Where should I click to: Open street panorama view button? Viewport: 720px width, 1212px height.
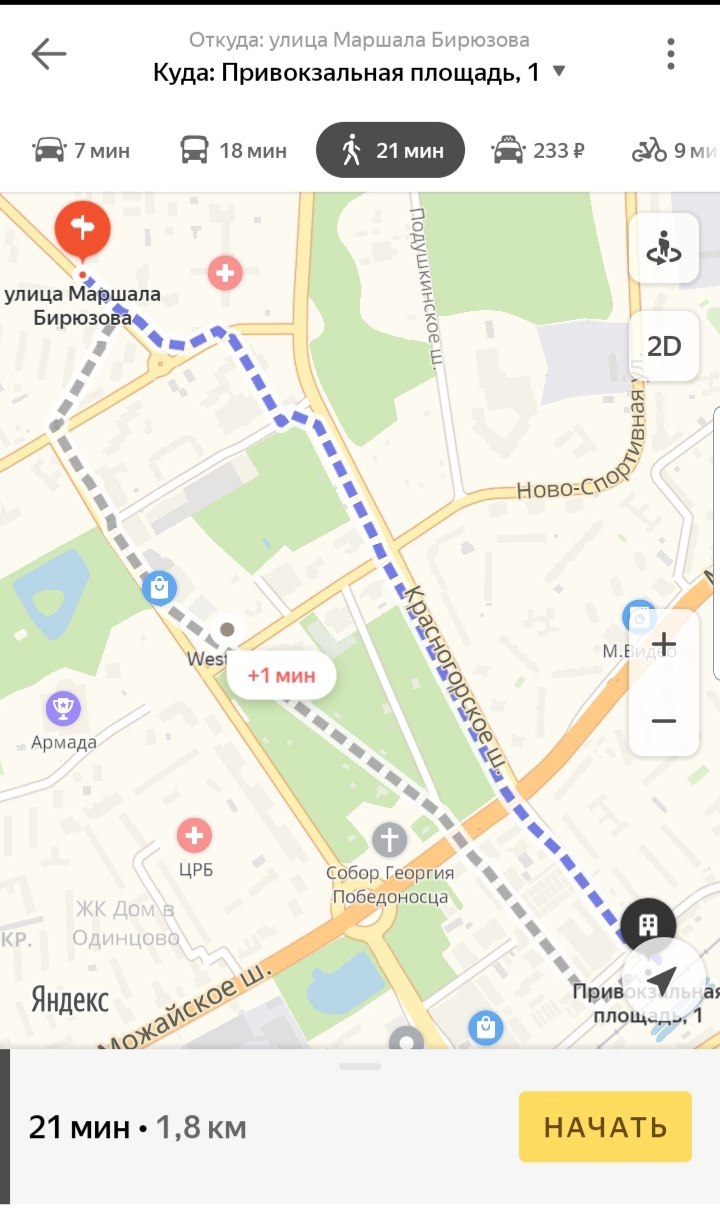(664, 247)
